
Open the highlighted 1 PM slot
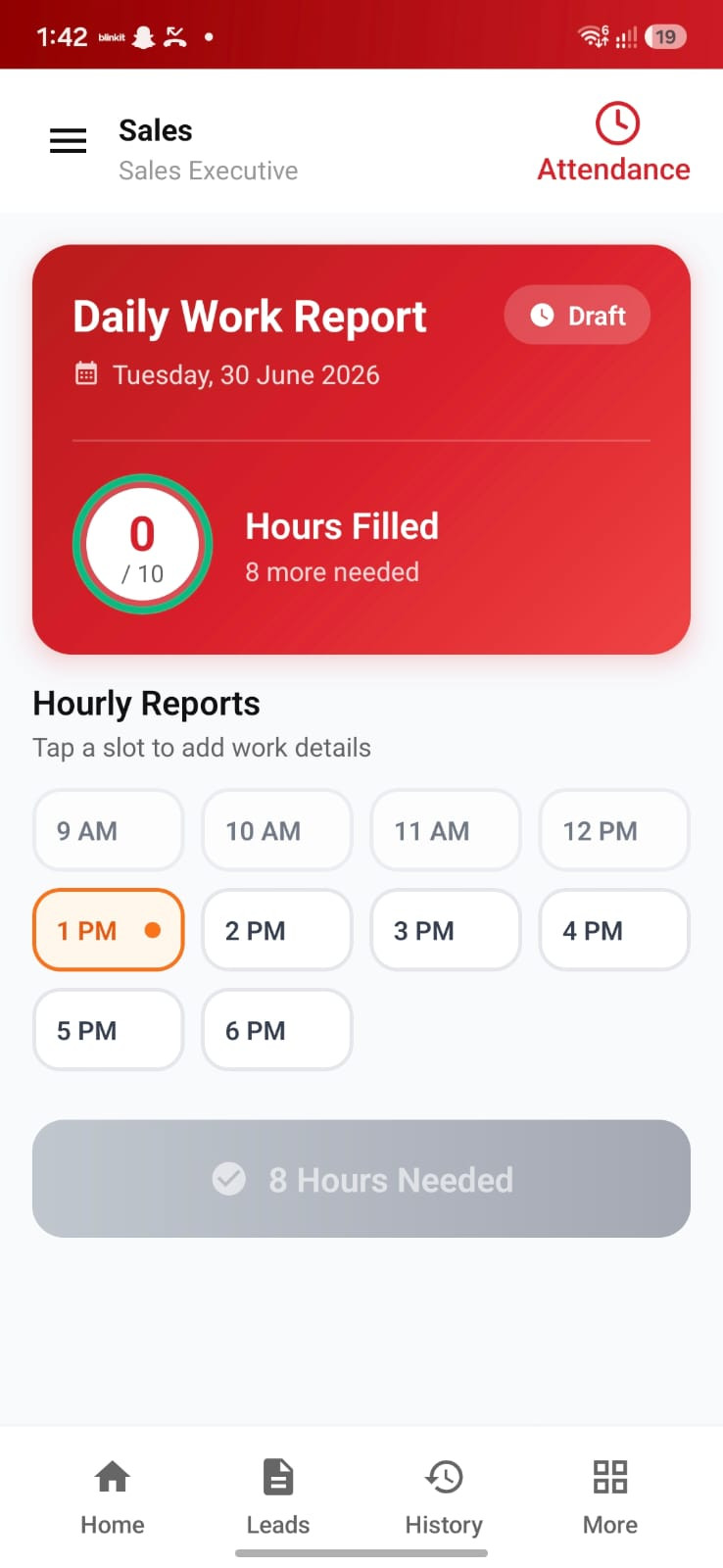[108, 930]
